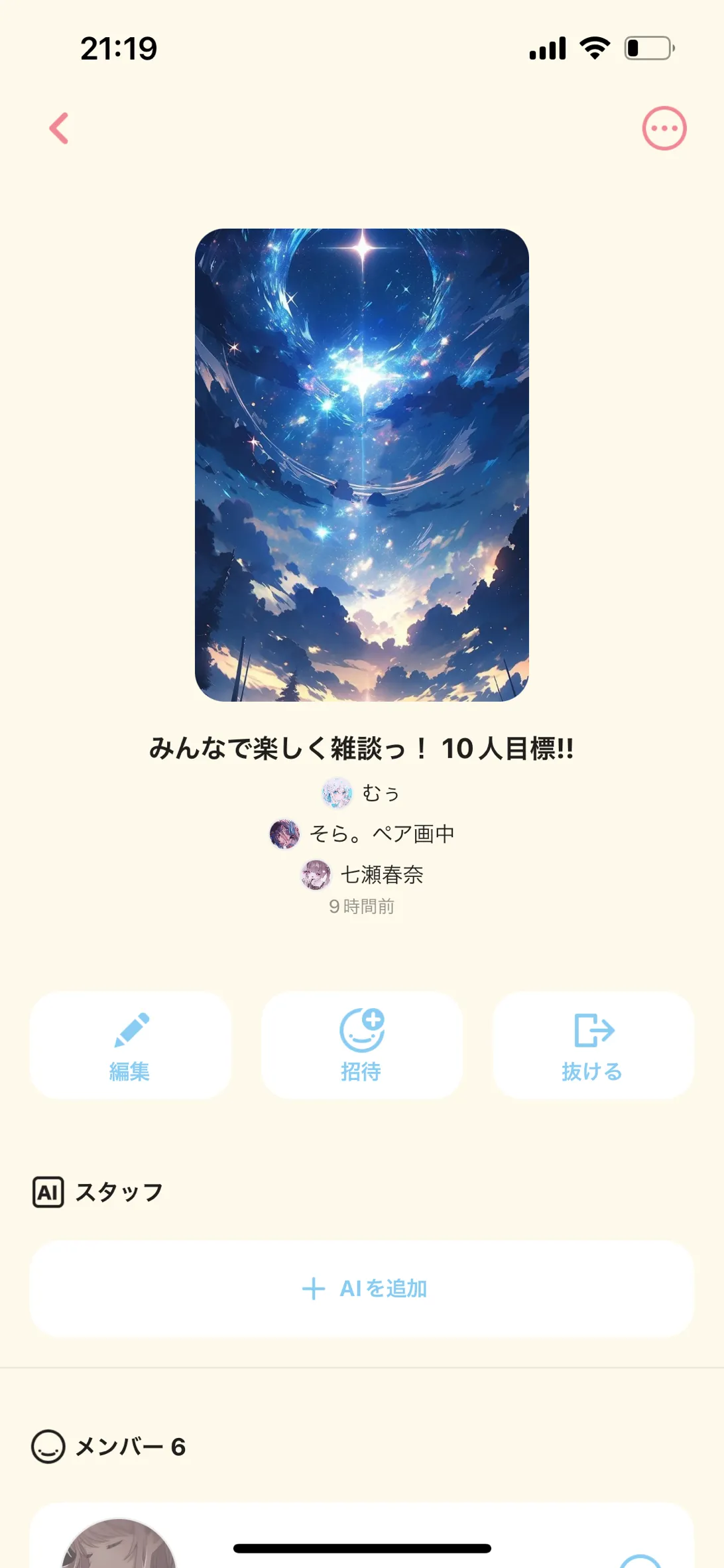This screenshot has height=1568, width=724.
Task: Add an AI with AIを追加
Action: (x=362, y=1289)
